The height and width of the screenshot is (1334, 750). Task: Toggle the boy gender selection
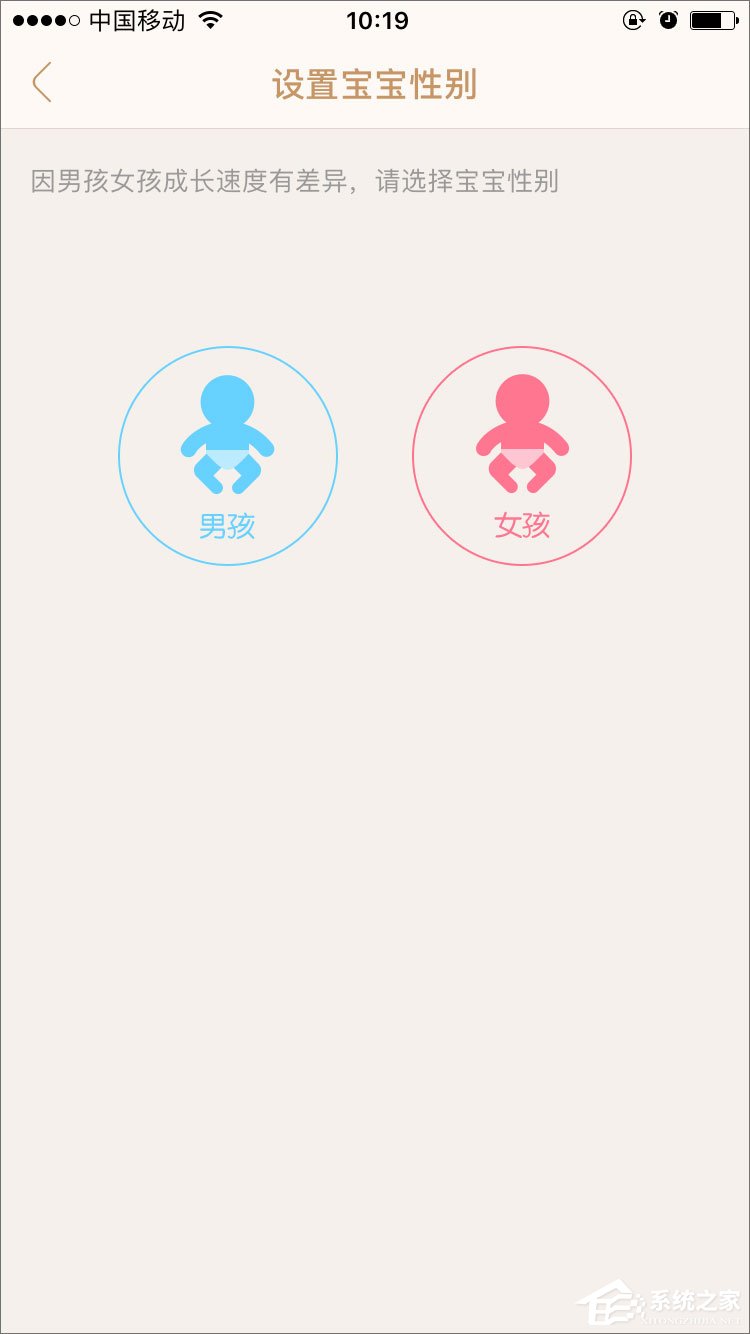tap(228, 455)
